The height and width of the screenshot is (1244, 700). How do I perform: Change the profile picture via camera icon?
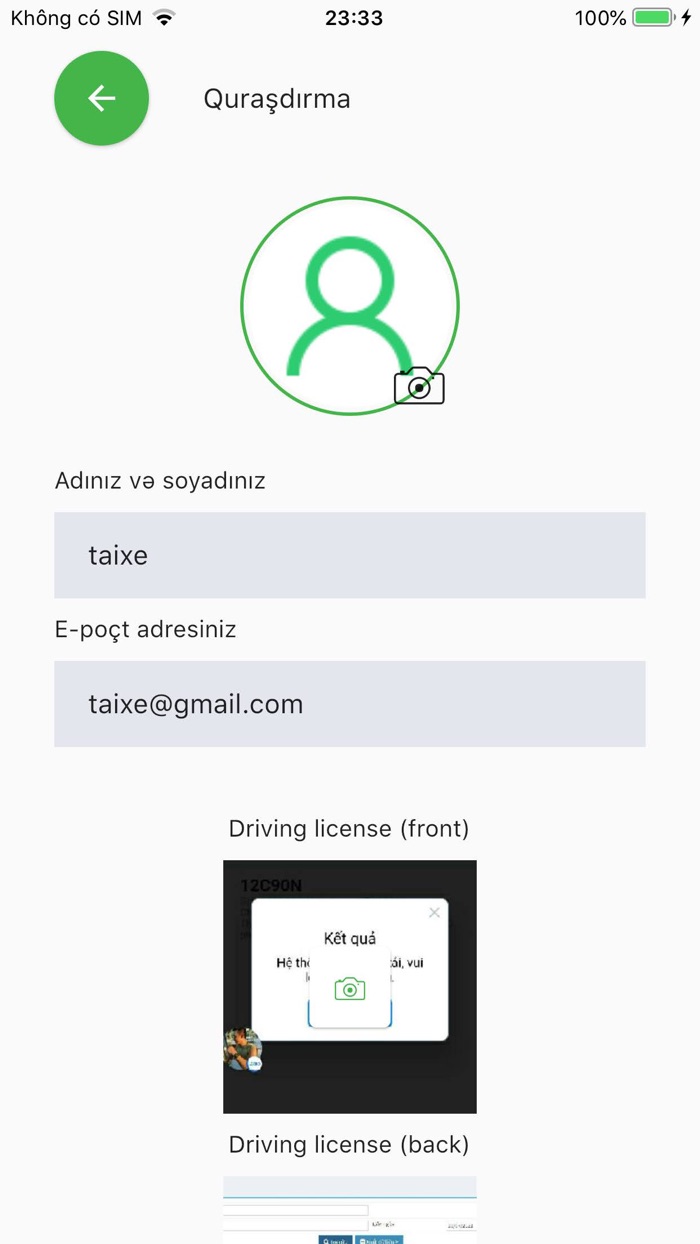pos(419,385)
